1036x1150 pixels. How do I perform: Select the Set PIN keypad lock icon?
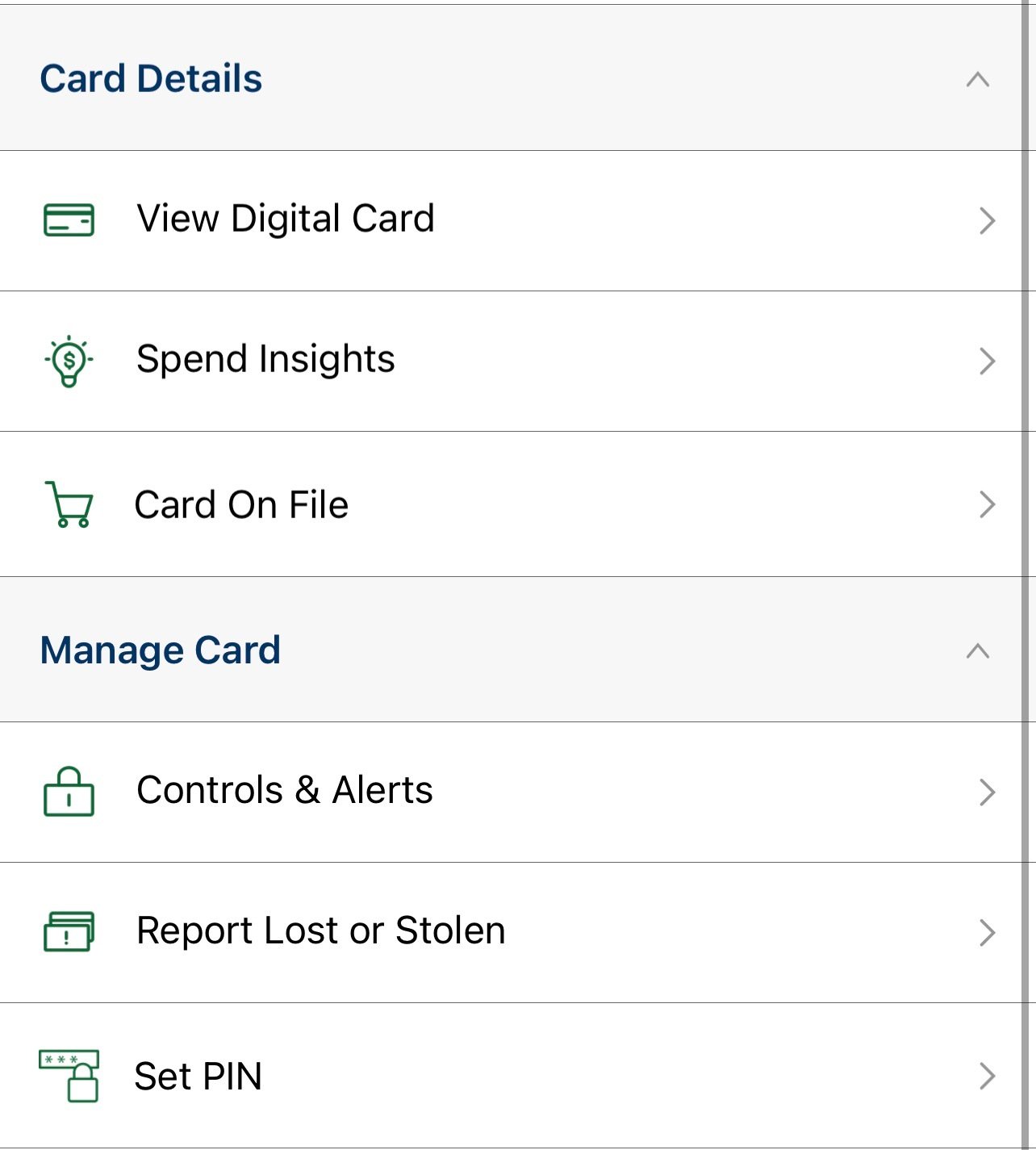(x=69, y=1077)
